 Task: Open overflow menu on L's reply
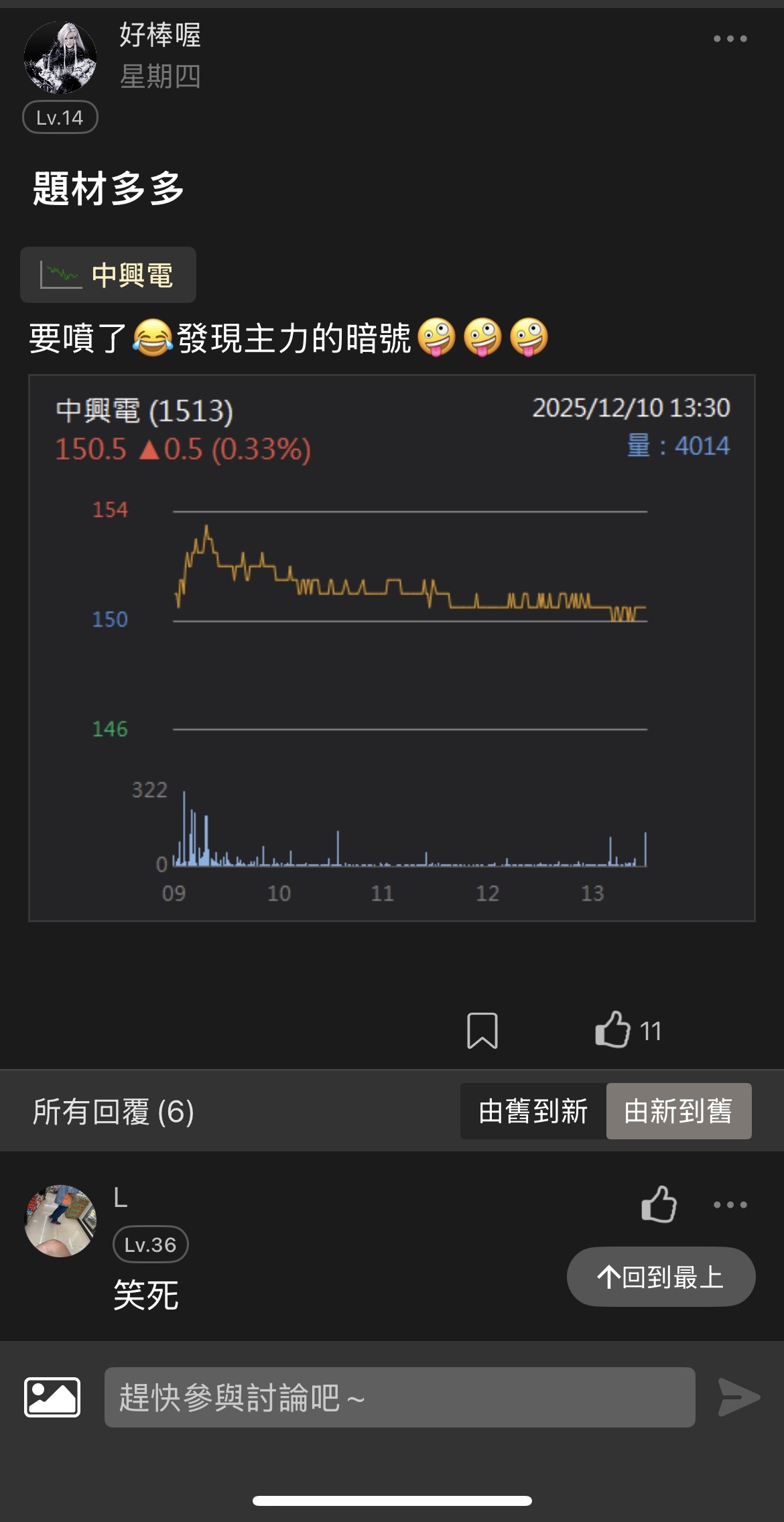(x=730, y=1204)
